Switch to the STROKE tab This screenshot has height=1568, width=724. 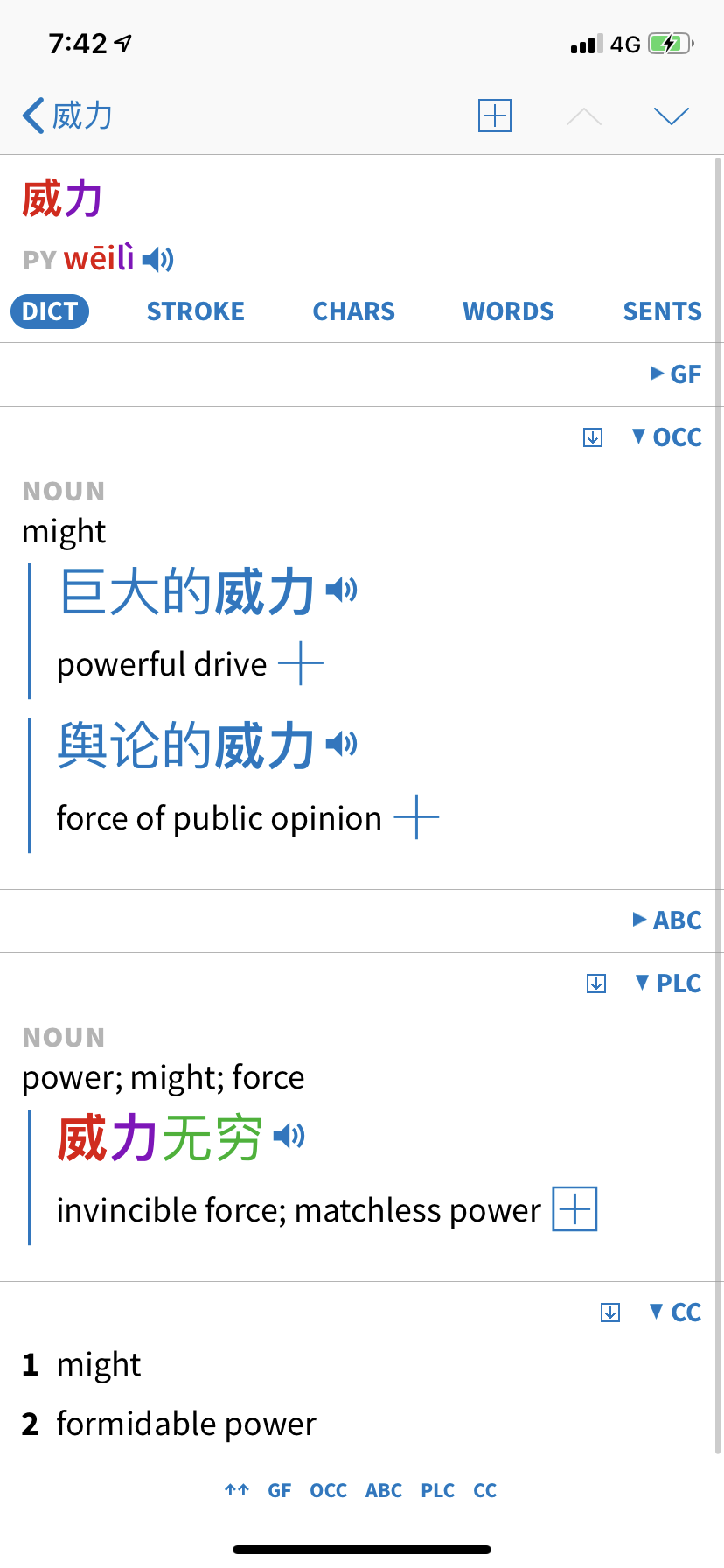tap(195, 311)
